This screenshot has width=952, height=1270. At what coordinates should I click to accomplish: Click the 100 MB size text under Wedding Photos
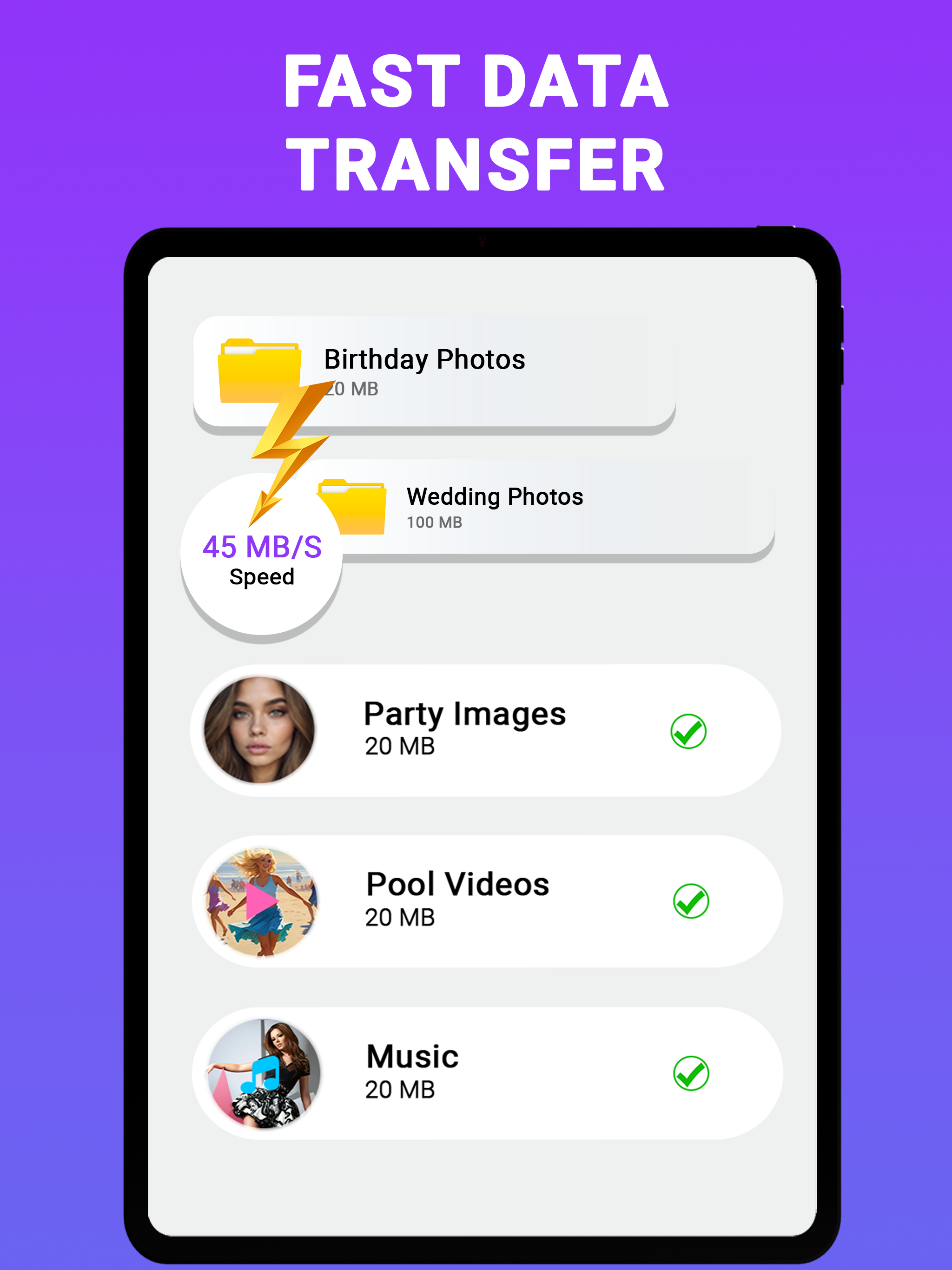(434, 523)
